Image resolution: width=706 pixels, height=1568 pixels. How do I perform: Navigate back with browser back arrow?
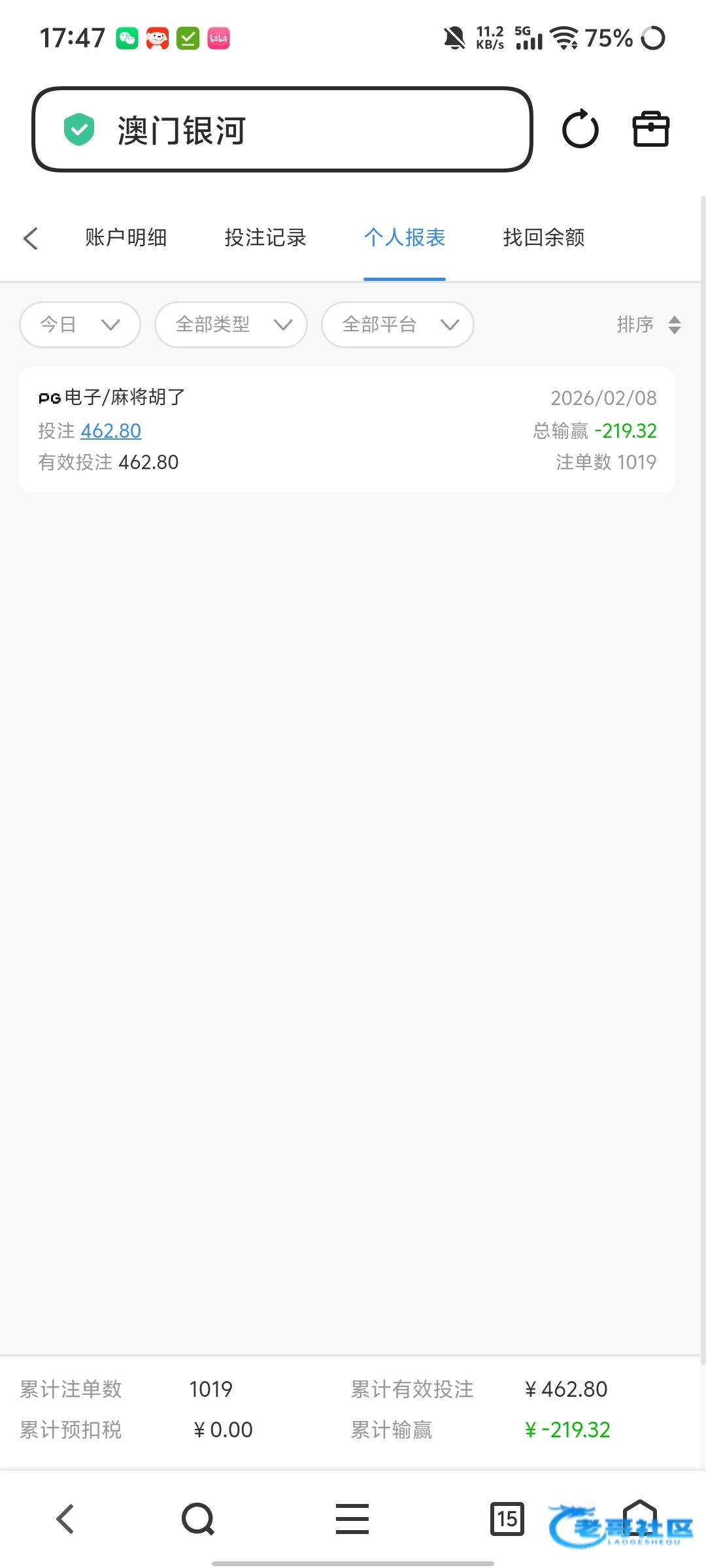click(x=65, y=1519)
